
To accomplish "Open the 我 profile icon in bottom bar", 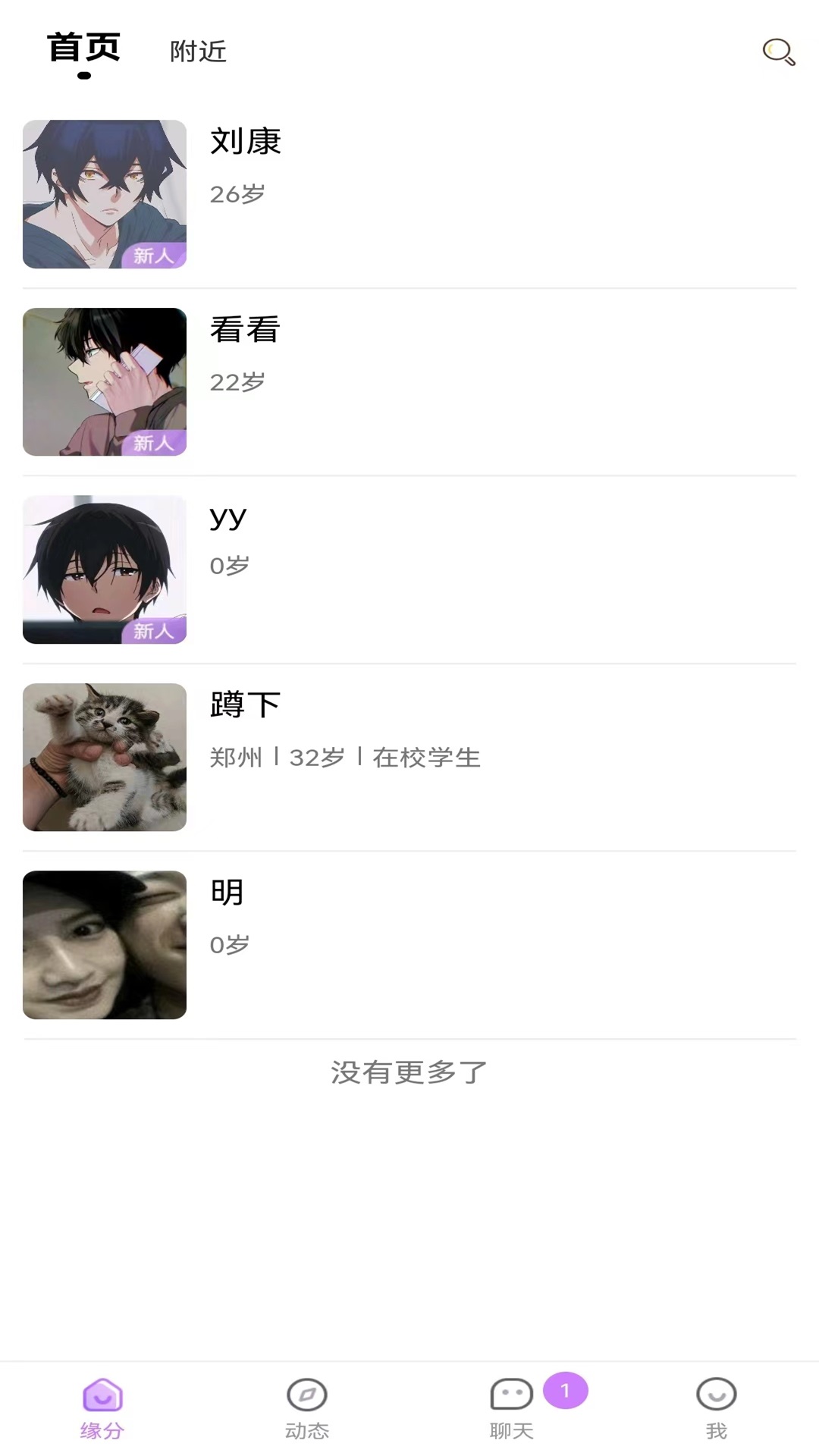I will coord(716,1407).
